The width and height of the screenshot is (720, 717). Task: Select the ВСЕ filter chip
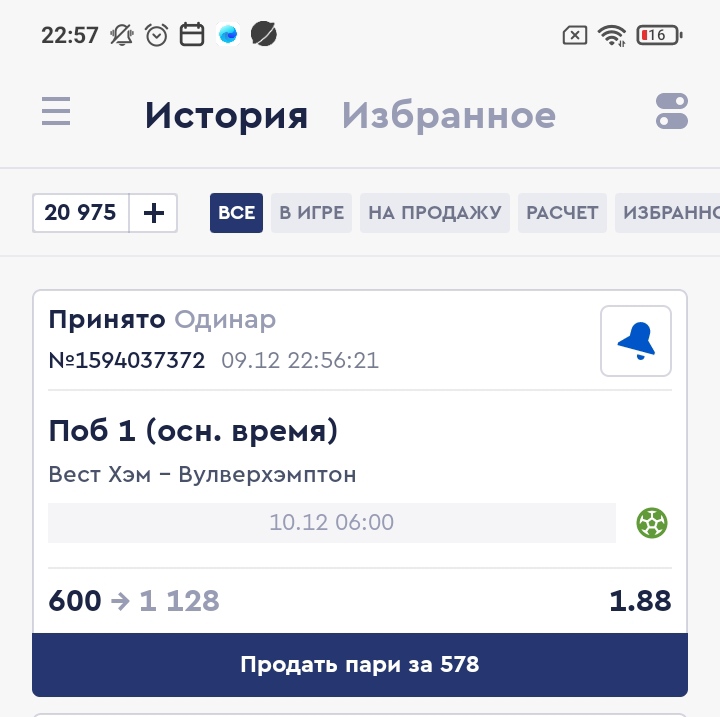[x=236, y=213]
